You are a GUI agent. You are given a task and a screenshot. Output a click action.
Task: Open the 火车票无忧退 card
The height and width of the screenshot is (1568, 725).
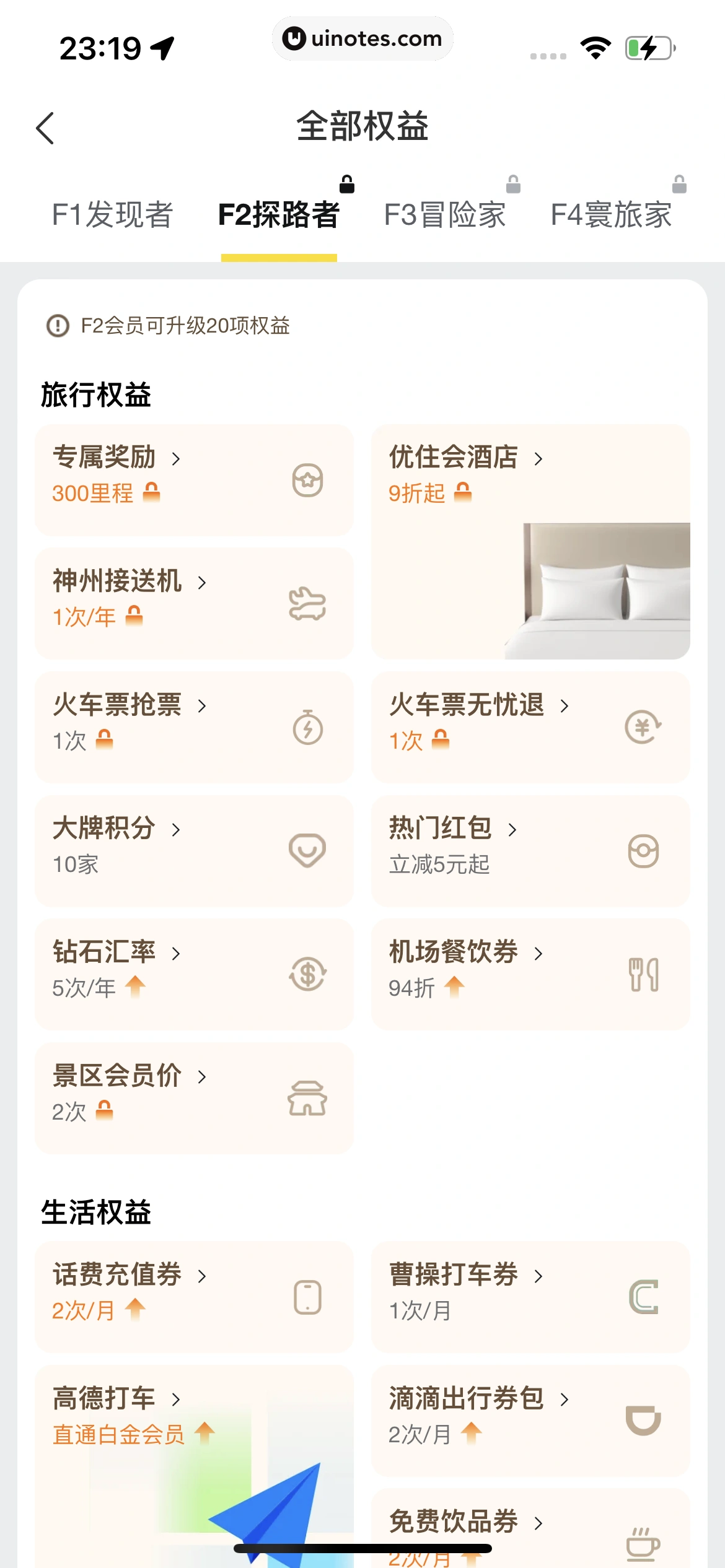[x=530, y=727]
